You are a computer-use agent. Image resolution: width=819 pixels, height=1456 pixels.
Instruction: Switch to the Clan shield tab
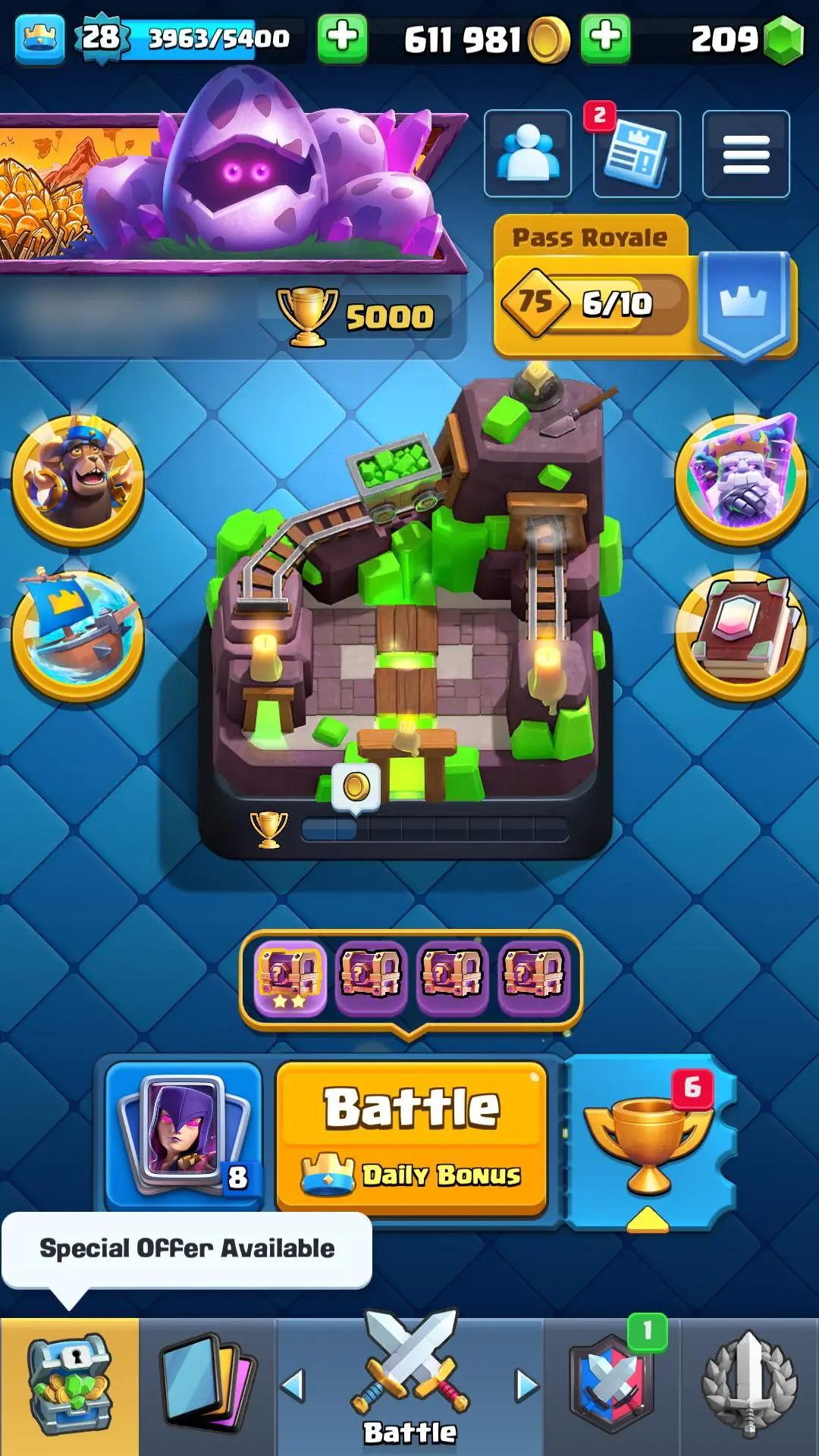tap(611, 1386)
